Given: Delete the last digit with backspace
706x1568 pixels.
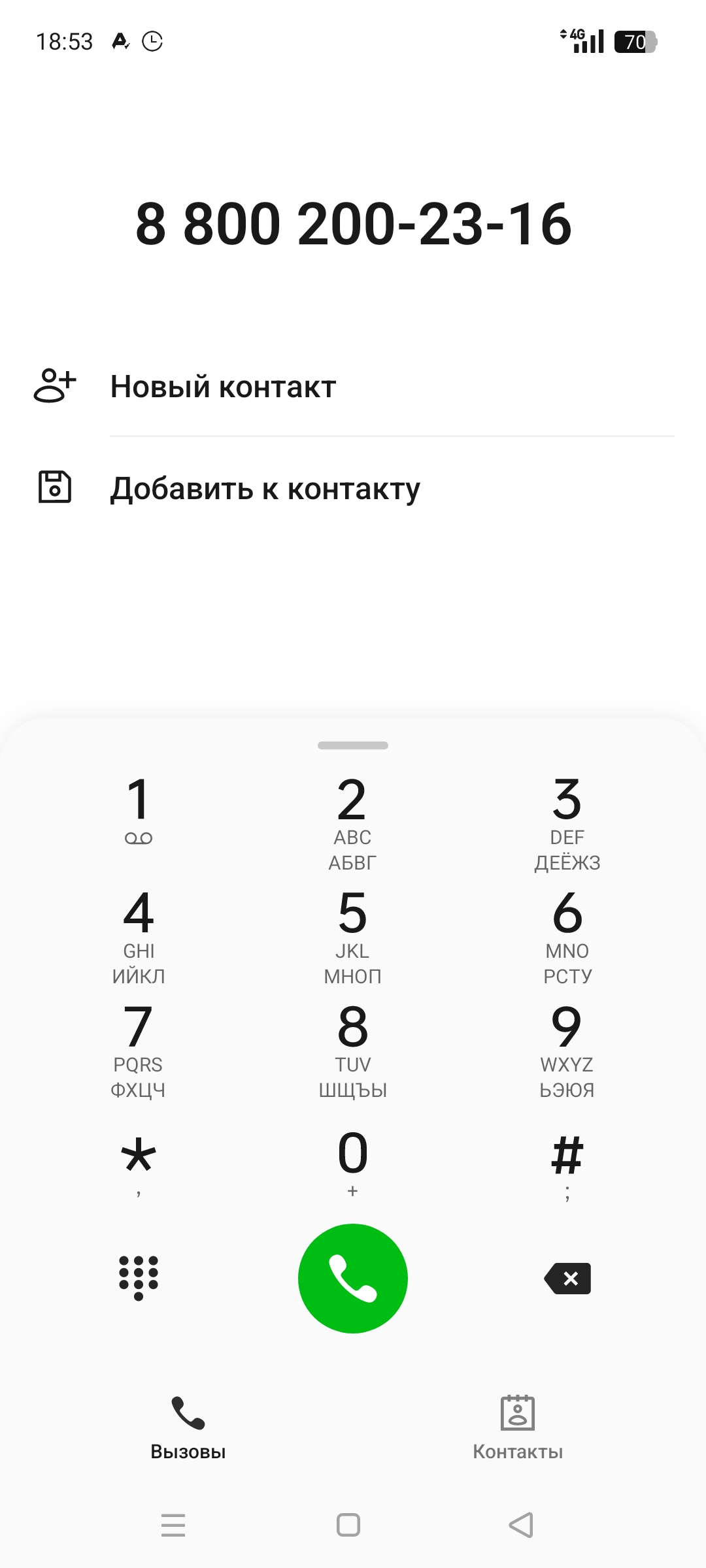Looking at the screenshot, I should [x=567, y=1278].
